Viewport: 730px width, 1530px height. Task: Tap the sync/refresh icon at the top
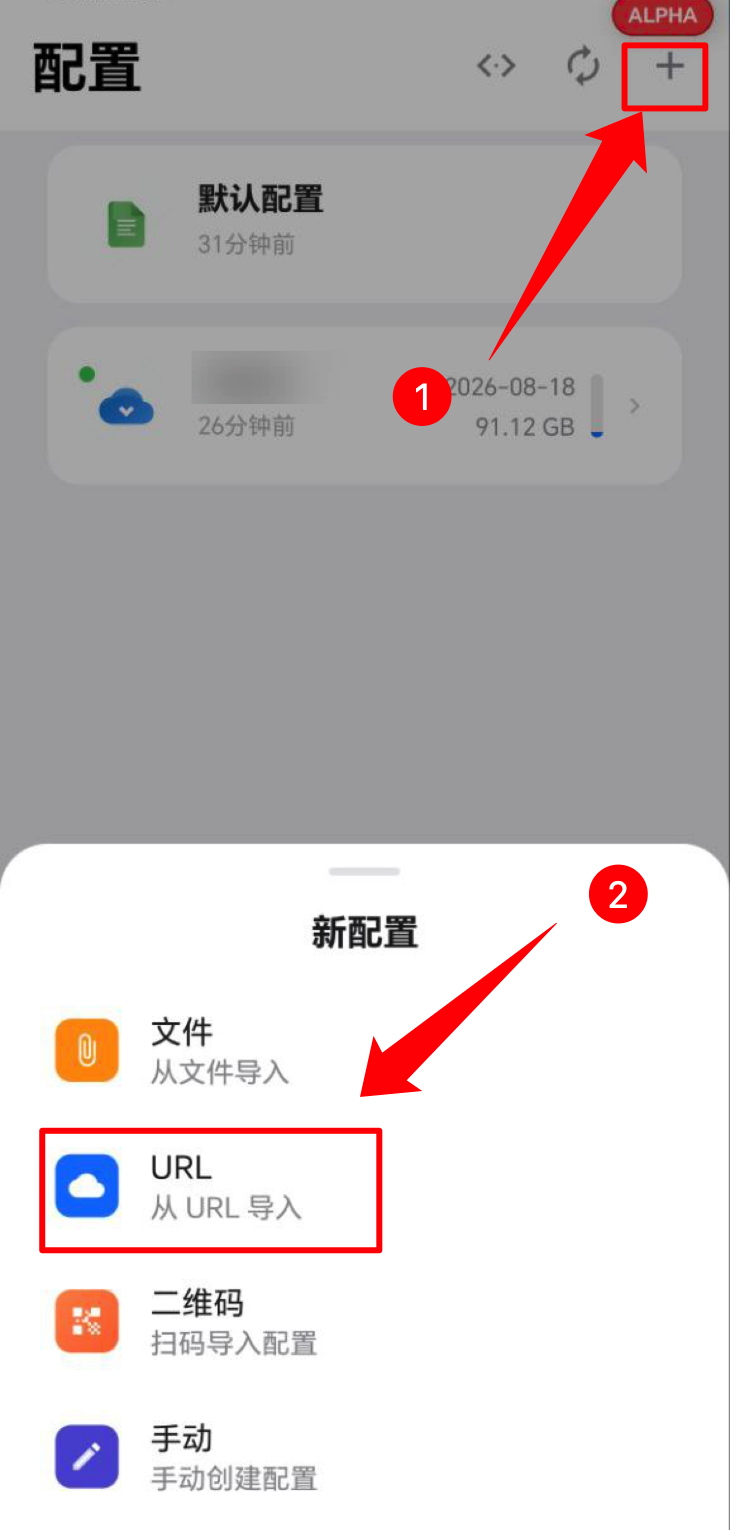[x=582, y=66]
